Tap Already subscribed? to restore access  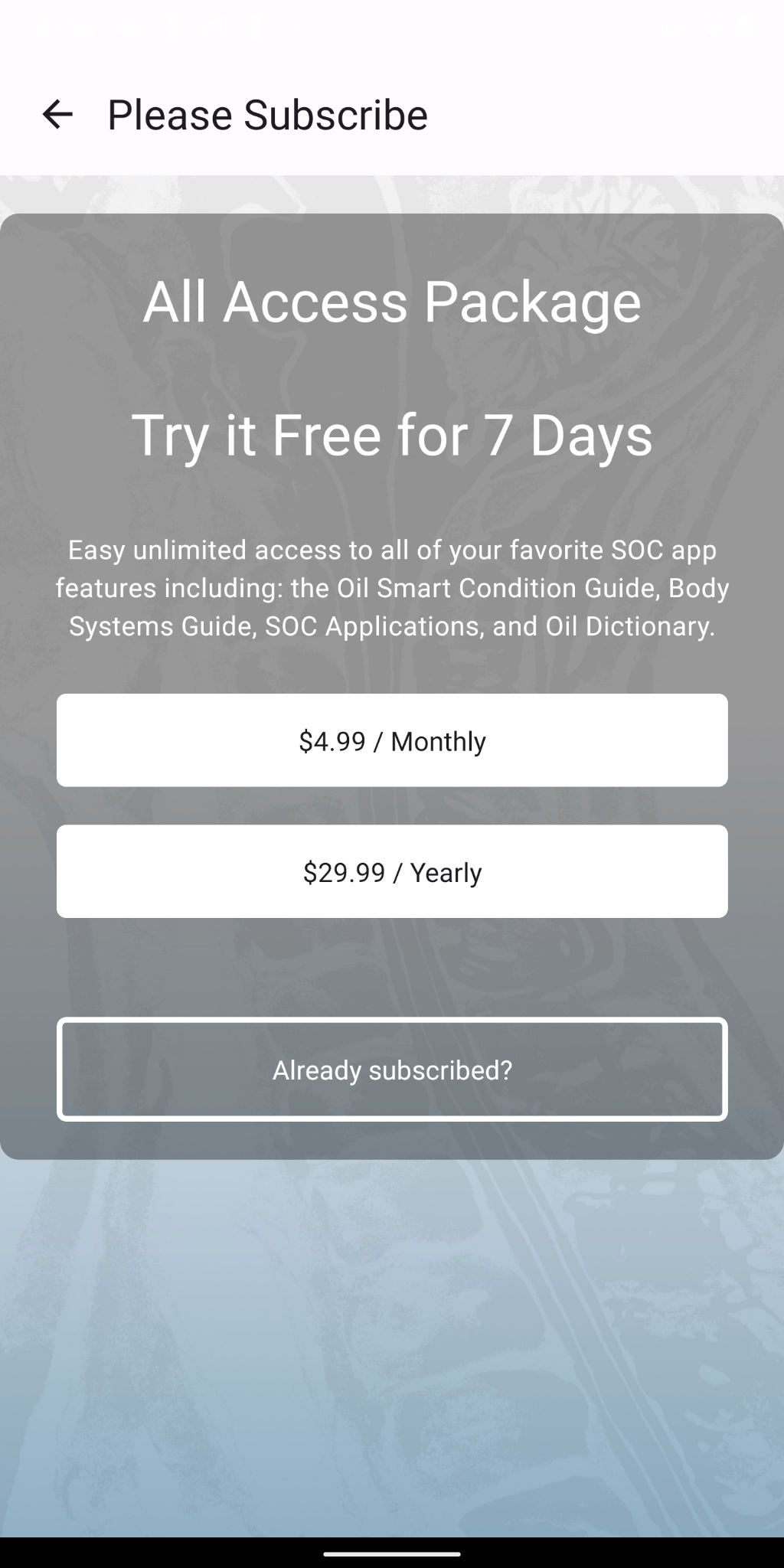click(x=392, y=1069)
